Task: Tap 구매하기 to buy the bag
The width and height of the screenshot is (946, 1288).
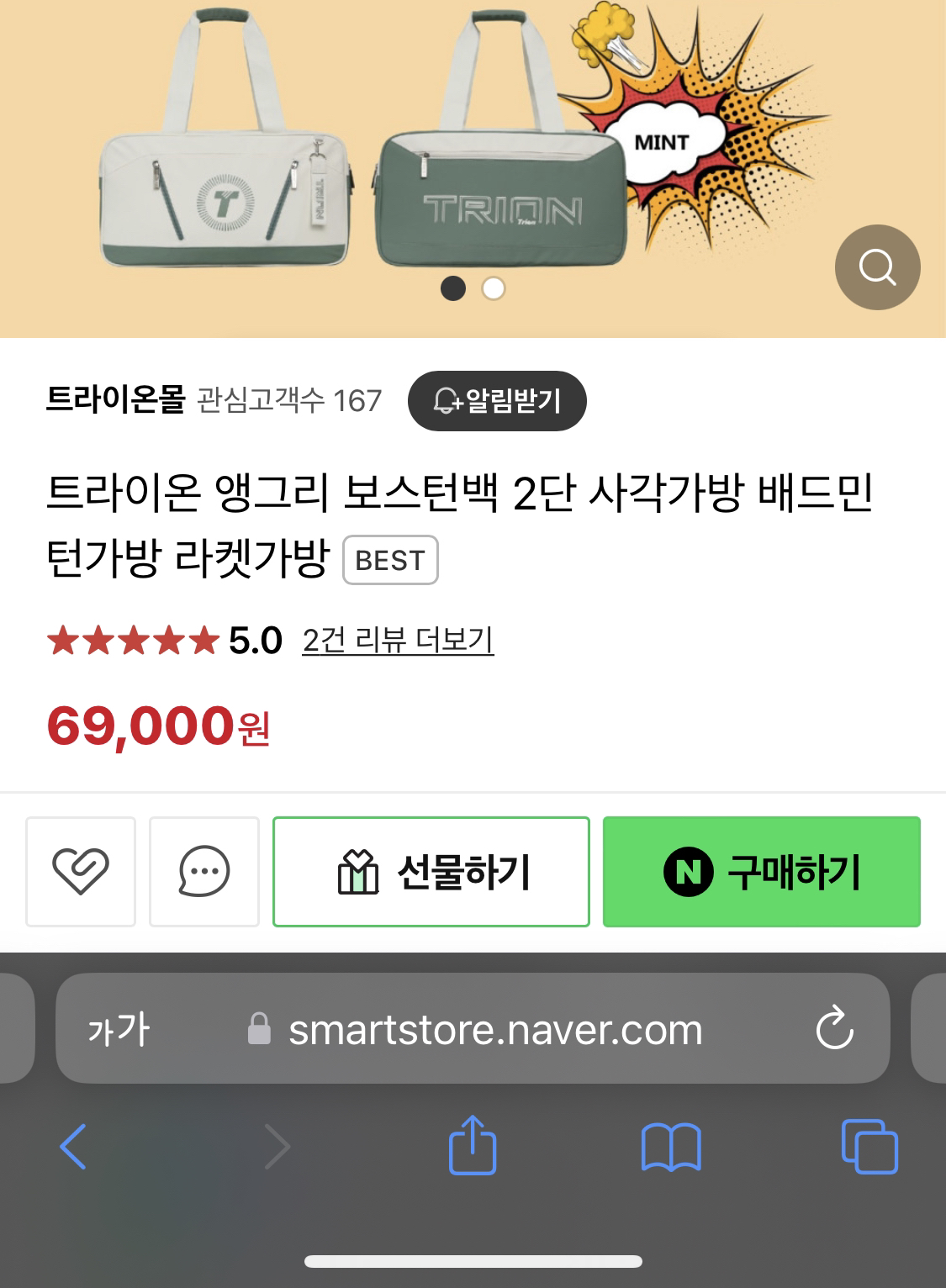Action: pyautogui.click(x=762, y=872)
